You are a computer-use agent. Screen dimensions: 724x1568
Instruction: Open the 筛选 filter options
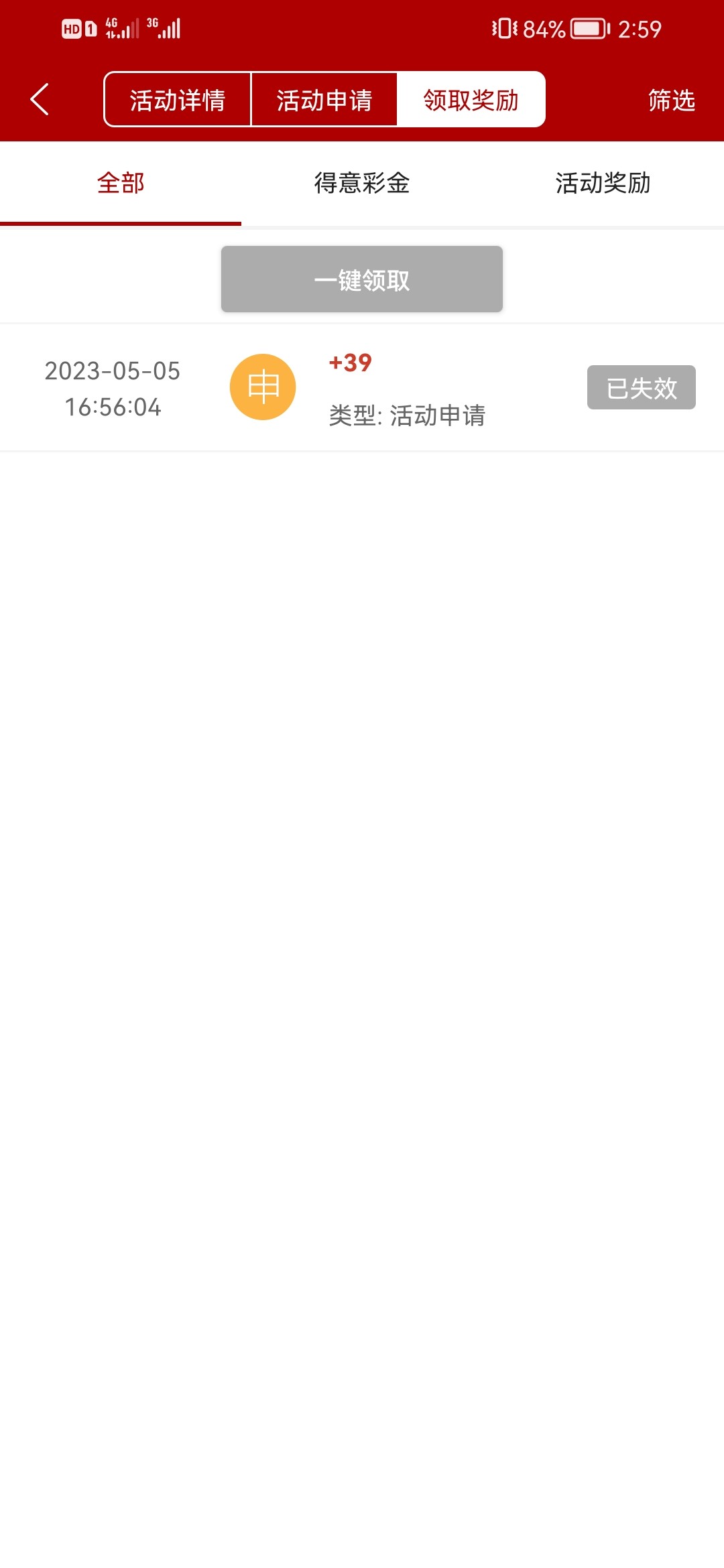tap(670, 99)
